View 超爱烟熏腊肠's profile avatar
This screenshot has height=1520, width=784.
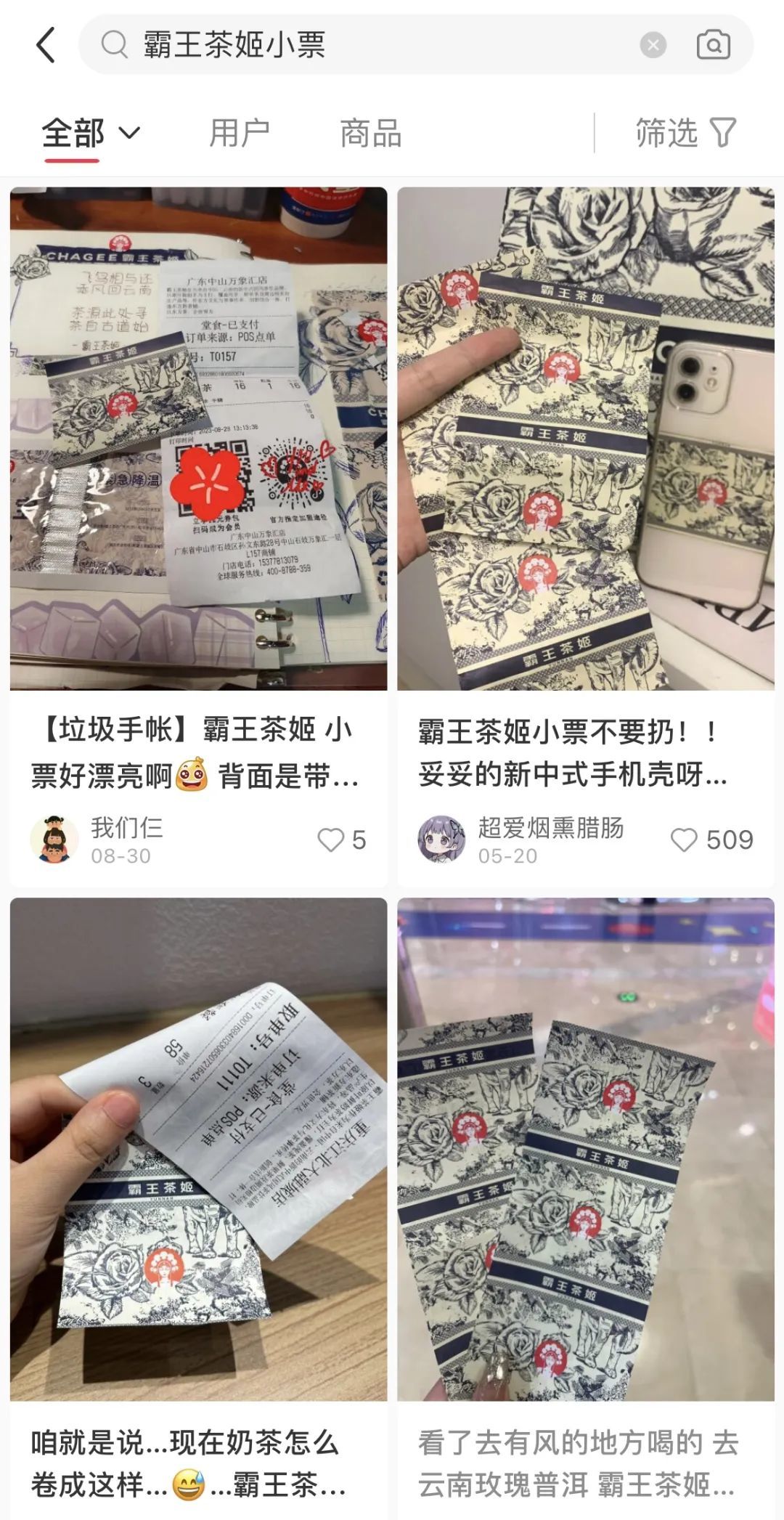pyautogui.click(x=441, y=840)
